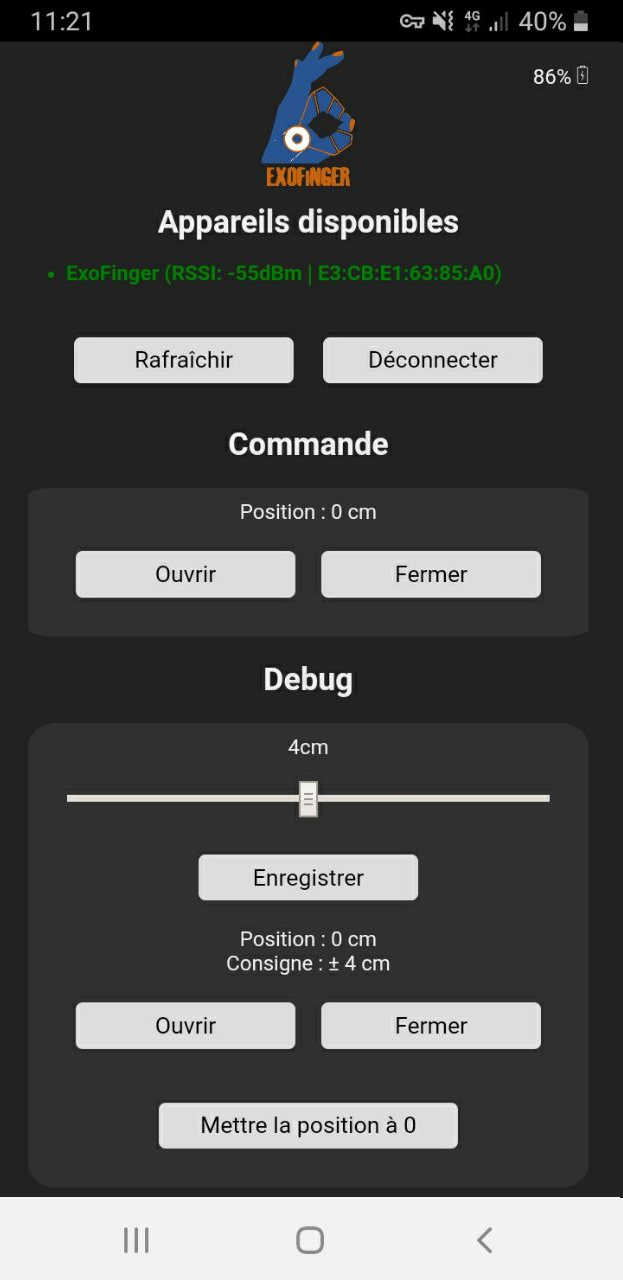The height and width of the screenshot is (1280, 623).
Task: Reset with Mettre la position à 0
Action: coord(308,1125)
